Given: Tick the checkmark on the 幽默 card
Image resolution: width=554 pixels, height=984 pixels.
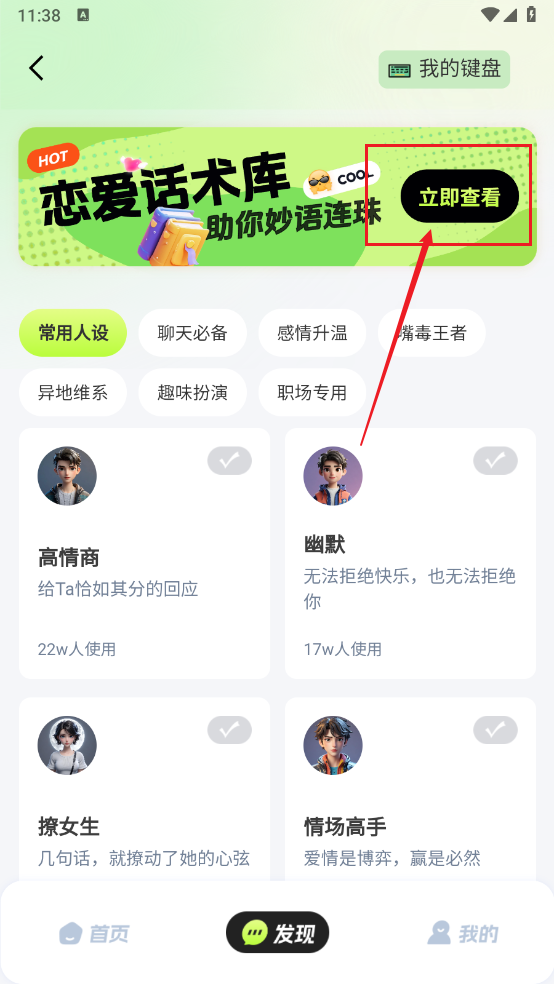Looking at the screenshot, I should (x=496, y=461).
